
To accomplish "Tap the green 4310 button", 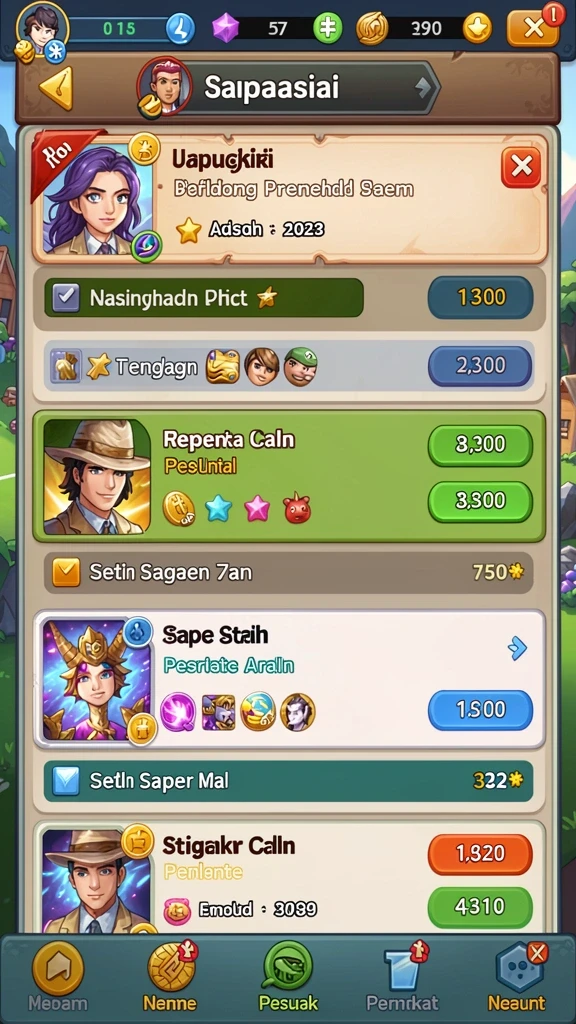I will tap(480, 907).
